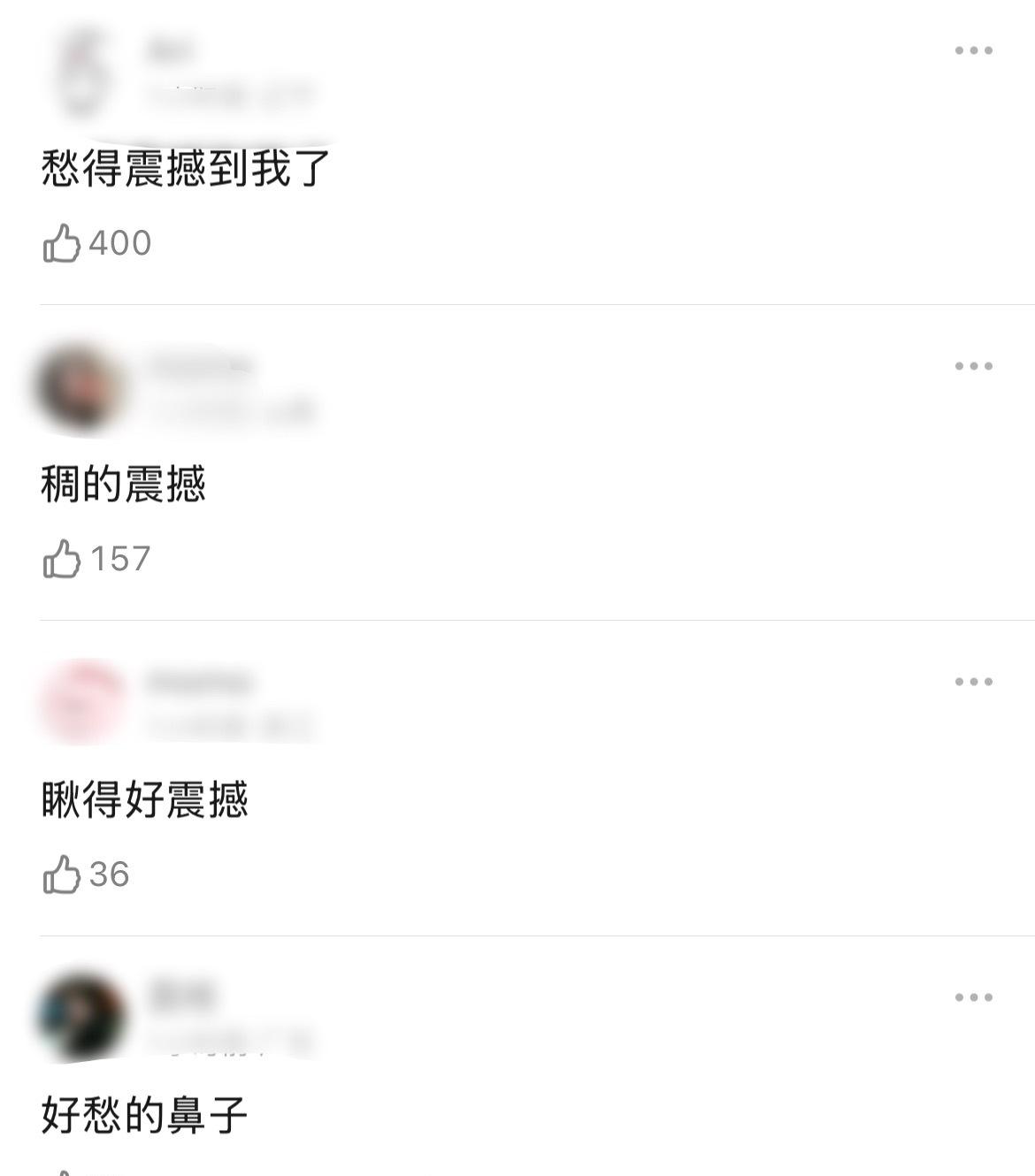Screen dimensions: 1035x1176
Task: Open avatar of '好愁的鼻子' commenter
Action: click(81, 1017)
